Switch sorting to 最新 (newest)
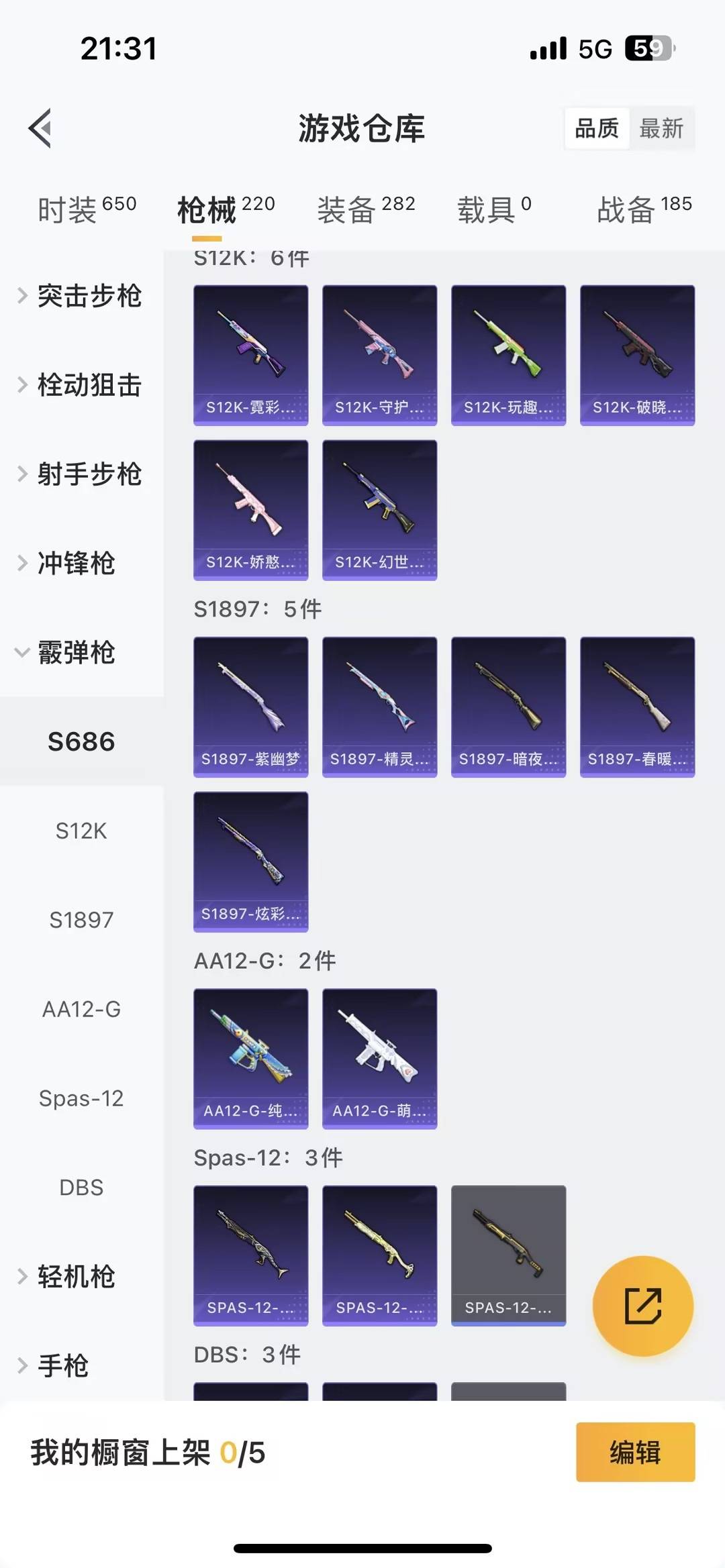Viewport: 725px width, 1568px height. (661, 128)
